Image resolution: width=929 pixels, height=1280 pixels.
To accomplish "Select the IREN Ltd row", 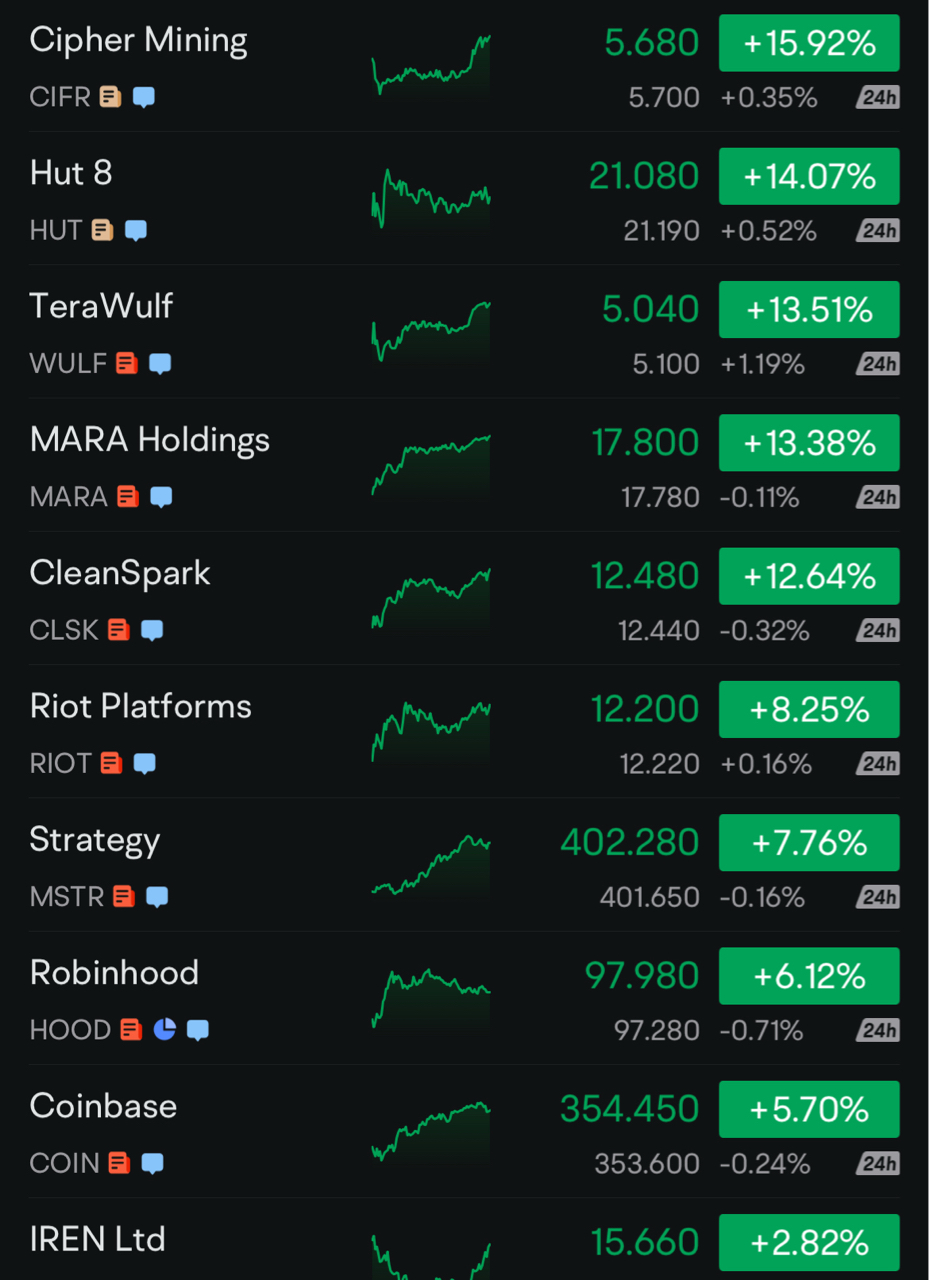I will (97, 1241).
